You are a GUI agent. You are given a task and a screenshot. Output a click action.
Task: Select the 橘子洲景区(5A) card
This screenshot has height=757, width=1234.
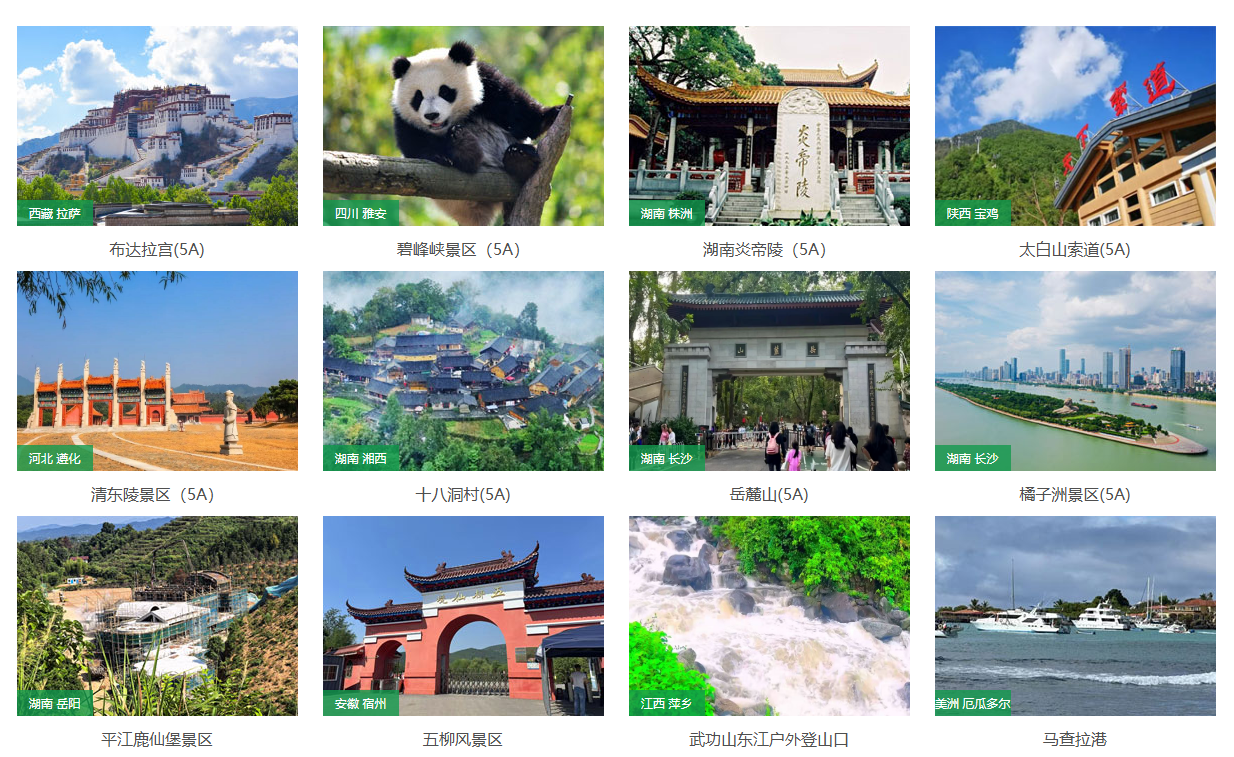(1075, 371)
